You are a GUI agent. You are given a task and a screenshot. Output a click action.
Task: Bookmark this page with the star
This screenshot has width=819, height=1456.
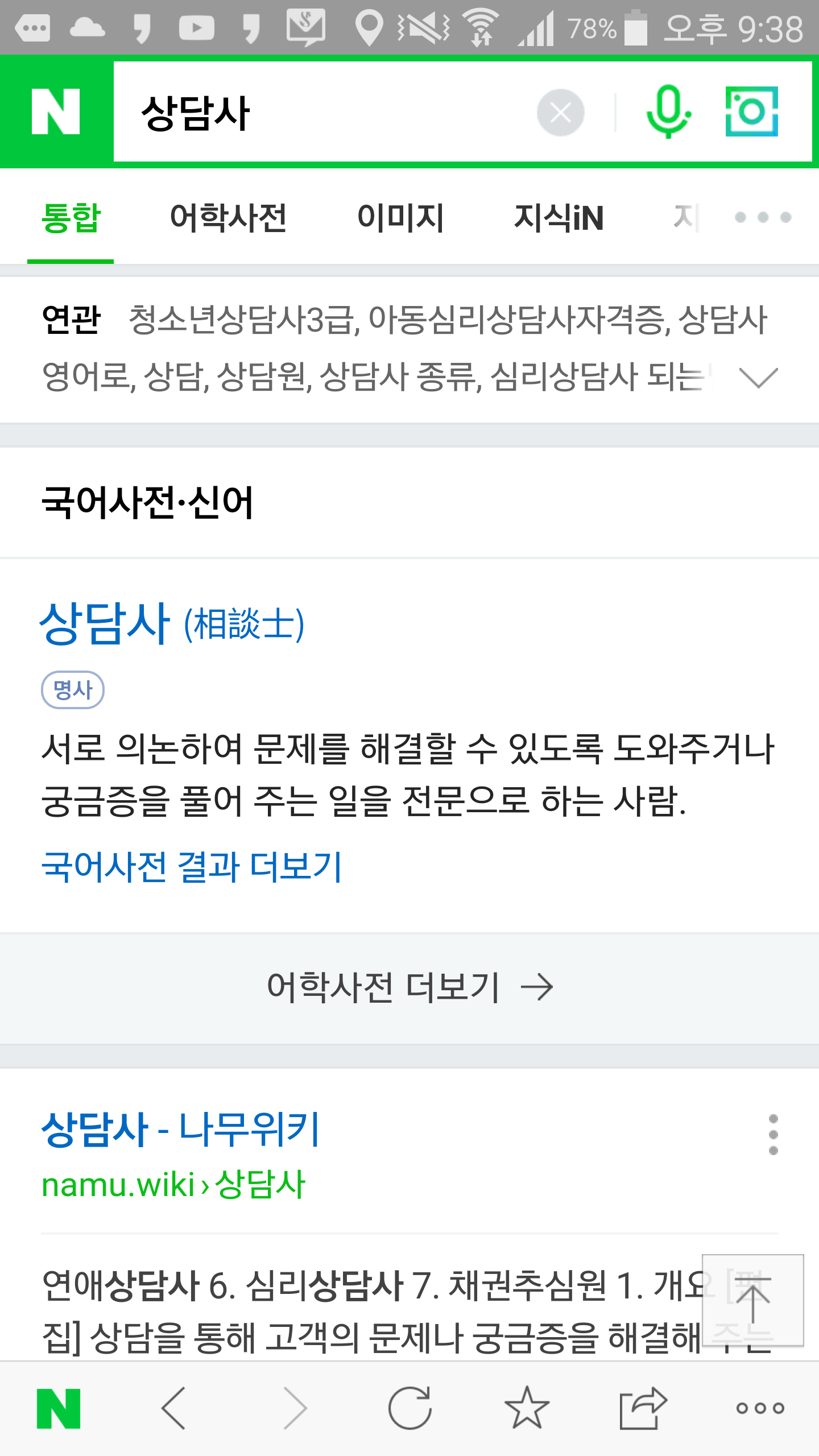pyautogui.click(x=527, y=1408)
